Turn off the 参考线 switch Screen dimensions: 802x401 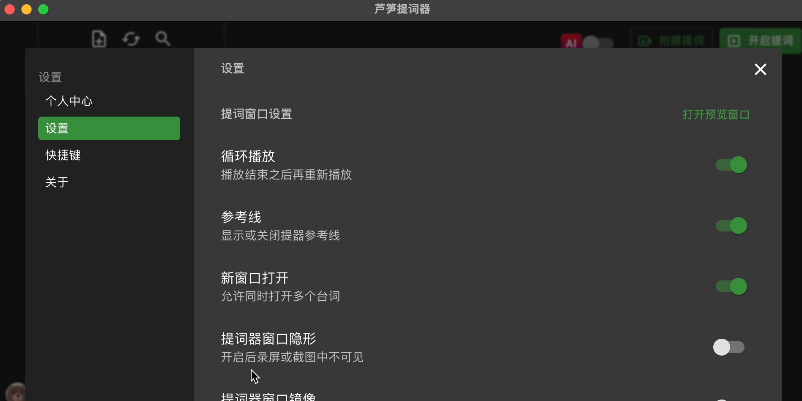[731, 226]
